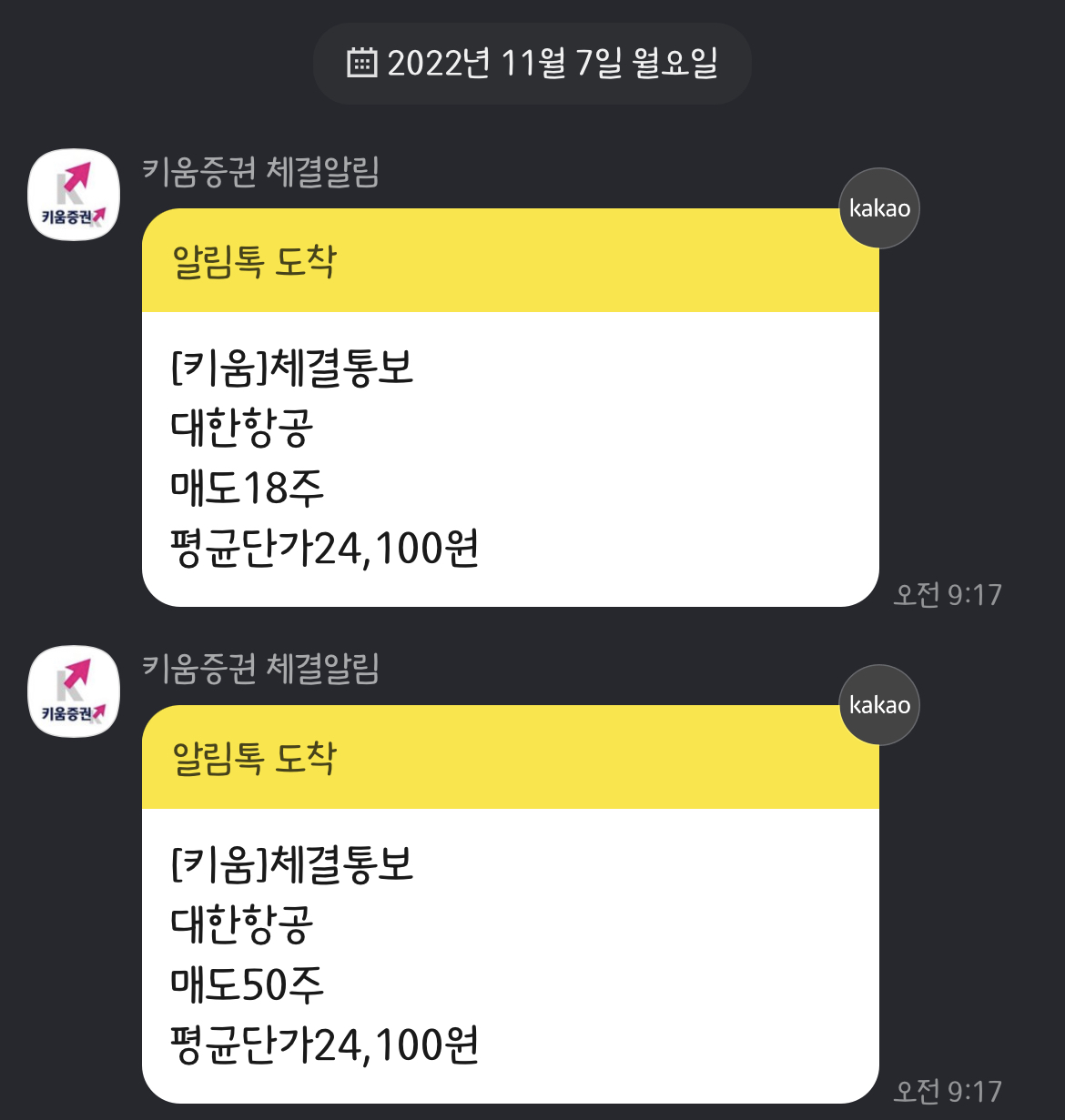Tap the date banner 2022년 11월 7일 월요일
Screen dimensions: 1065x1120
(532, 63)
